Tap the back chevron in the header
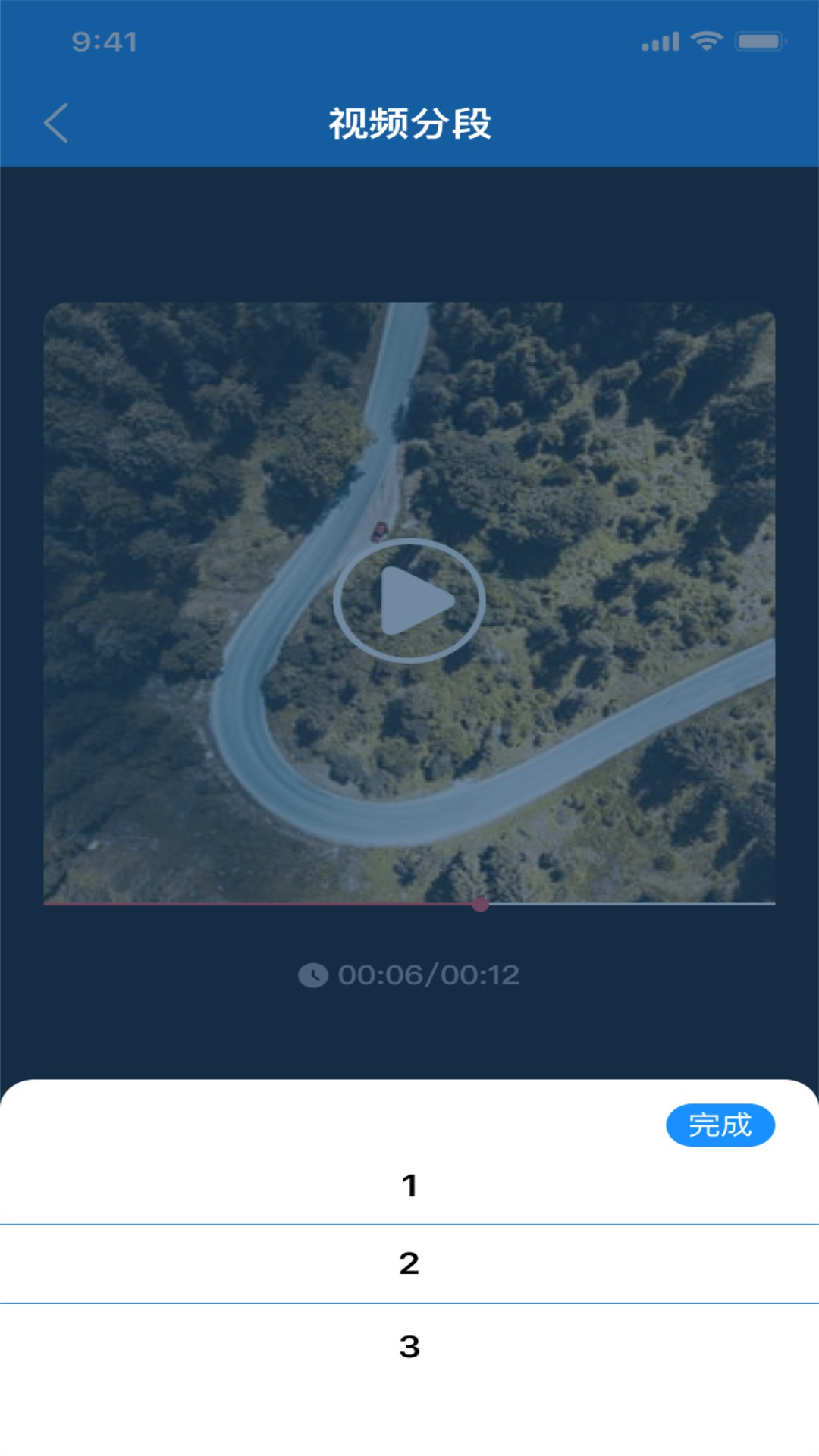Screen dimensions: 819x1456 [57, 121]
